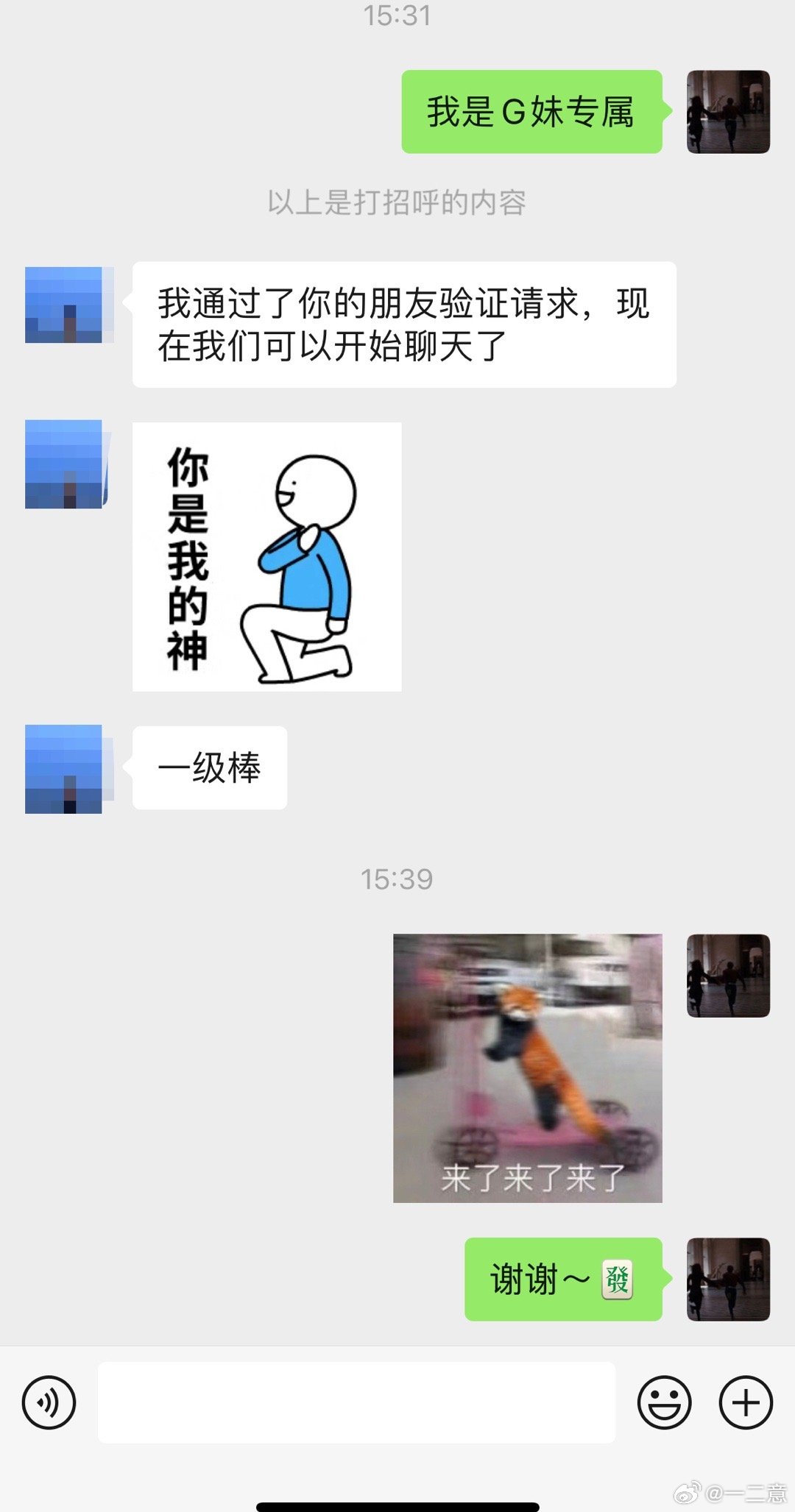Open the 你是我的神 kneeling sticker
This screenshot has height=1512, width=795.
point(266,557)
